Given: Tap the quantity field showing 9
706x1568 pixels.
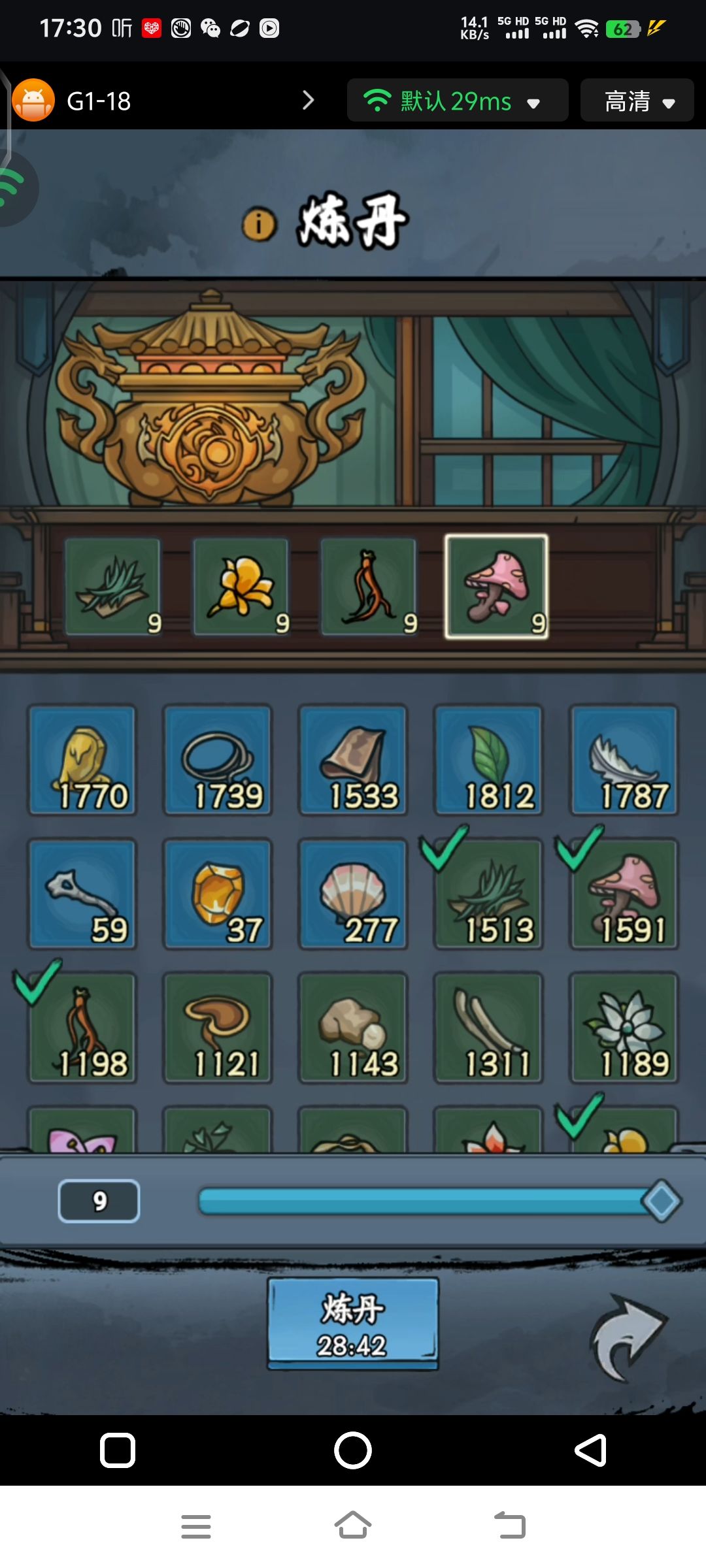Looking at the screenshot, I should point(99,1201).
